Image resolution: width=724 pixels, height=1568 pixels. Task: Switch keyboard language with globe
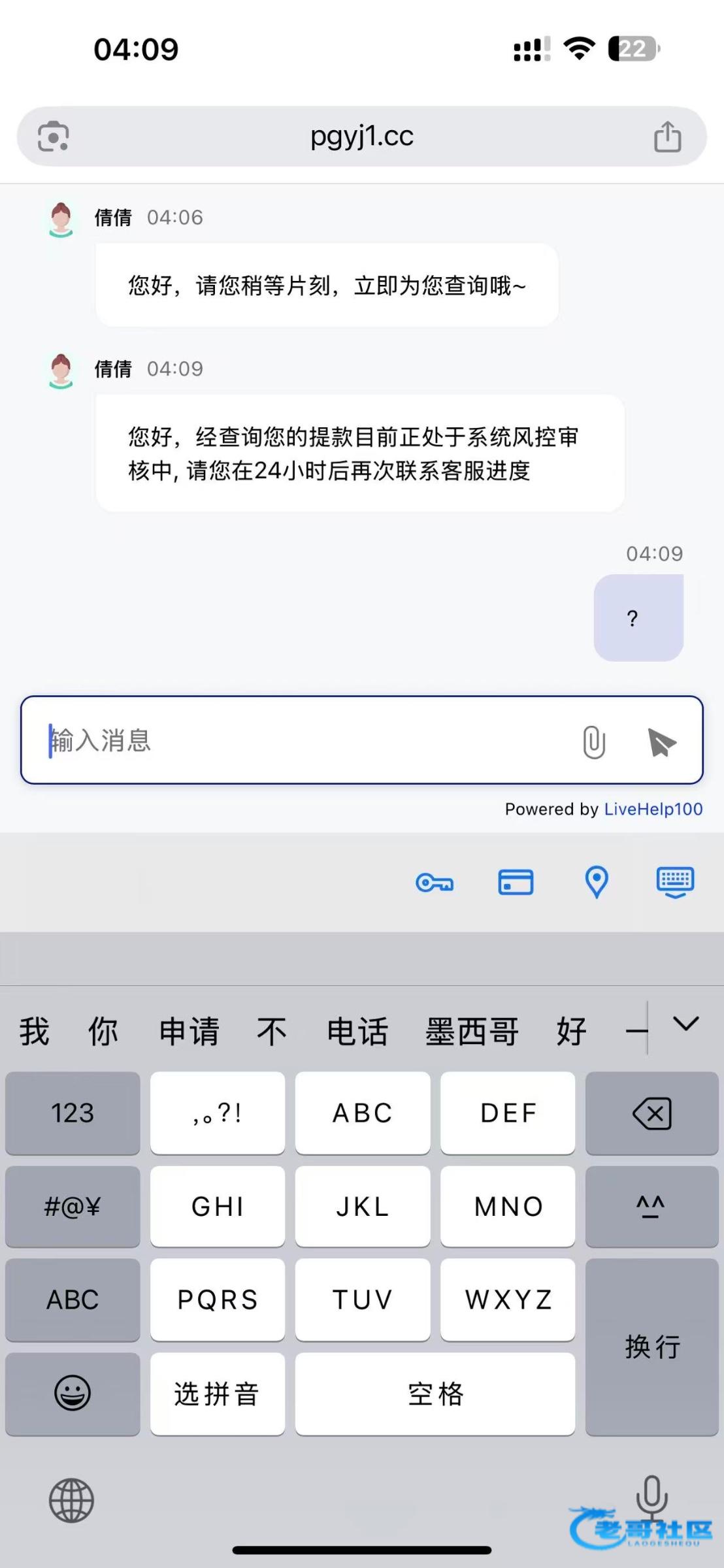point(72,1500)
